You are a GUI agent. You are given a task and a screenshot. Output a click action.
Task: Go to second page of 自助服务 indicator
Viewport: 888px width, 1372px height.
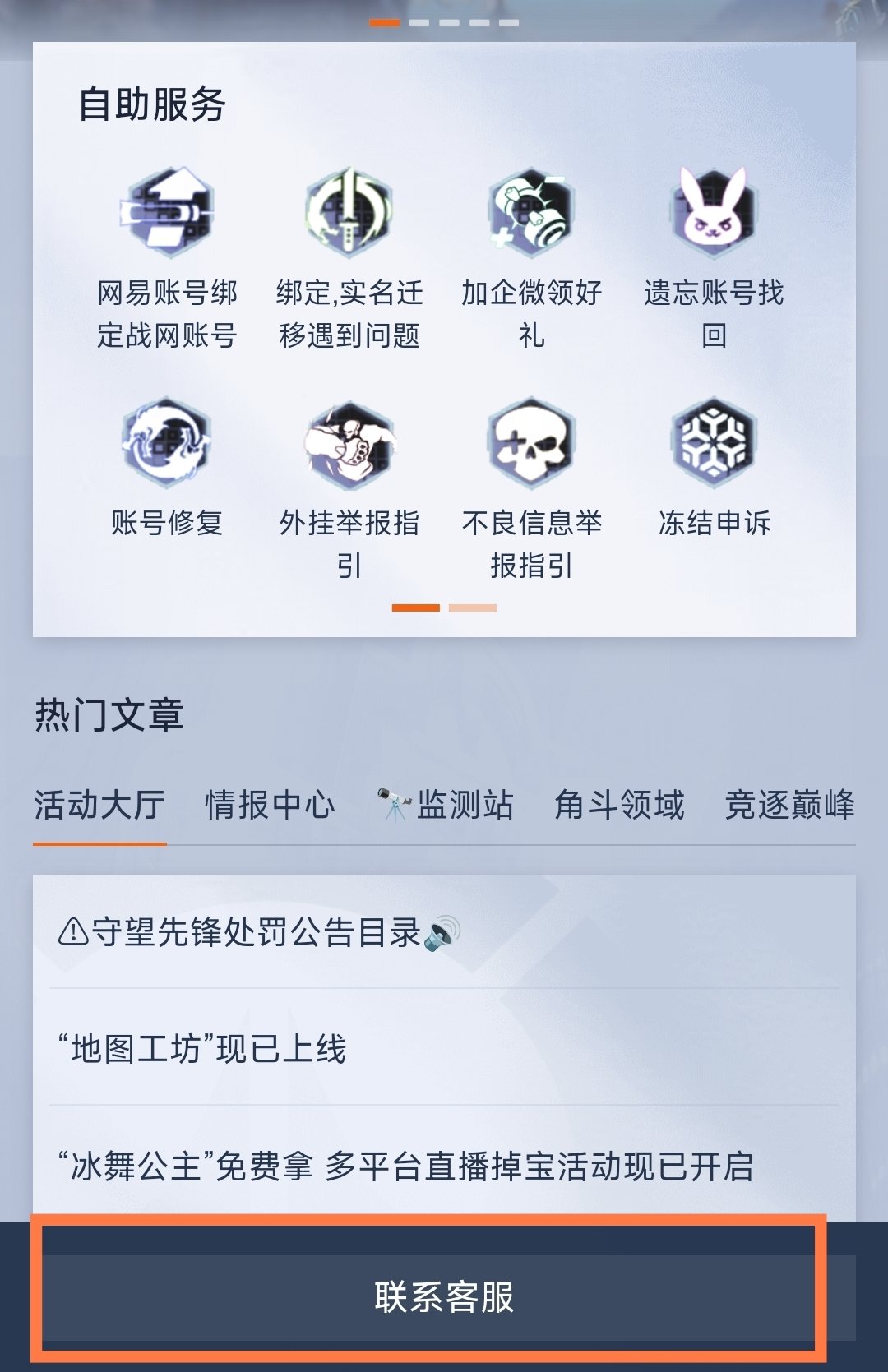click(472, 608)
